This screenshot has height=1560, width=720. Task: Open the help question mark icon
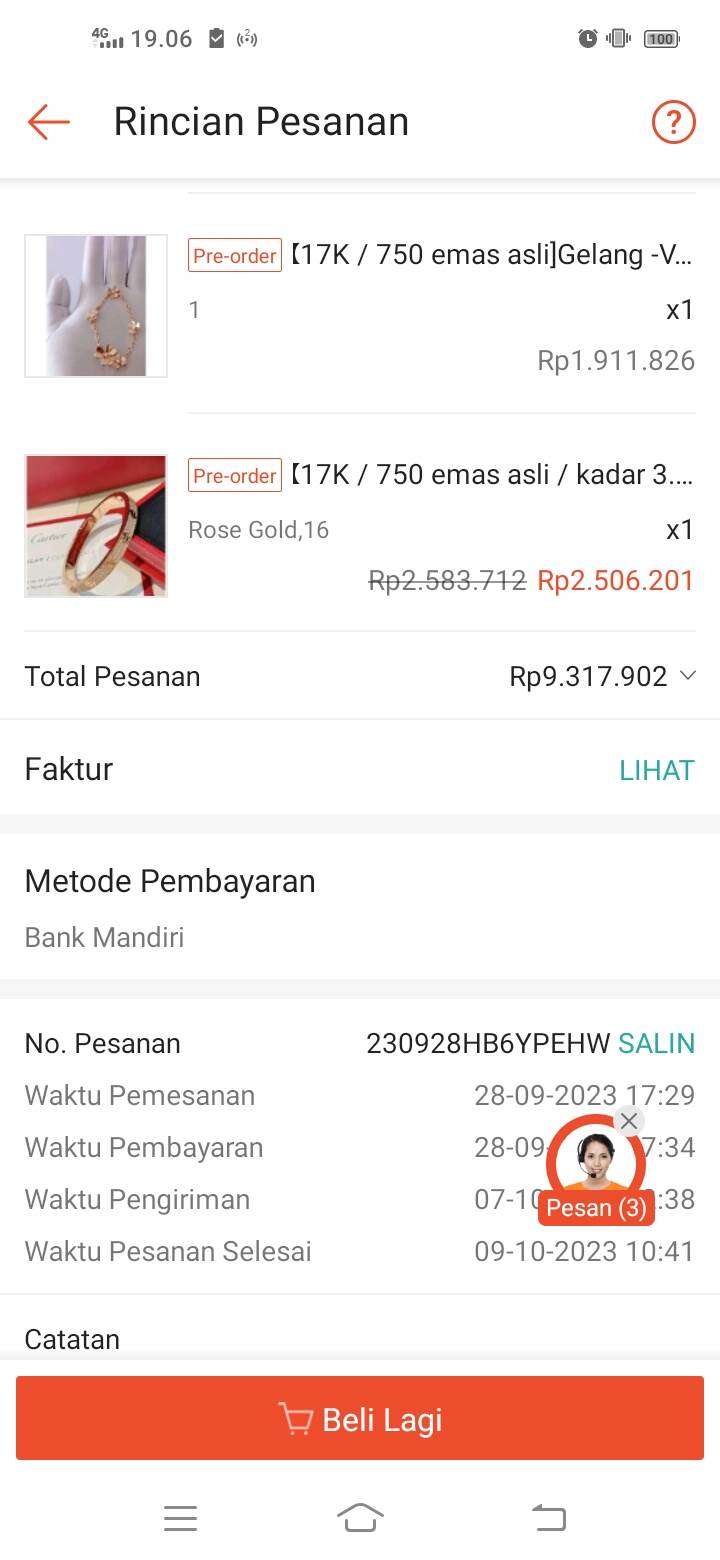[x=673, y=122]
